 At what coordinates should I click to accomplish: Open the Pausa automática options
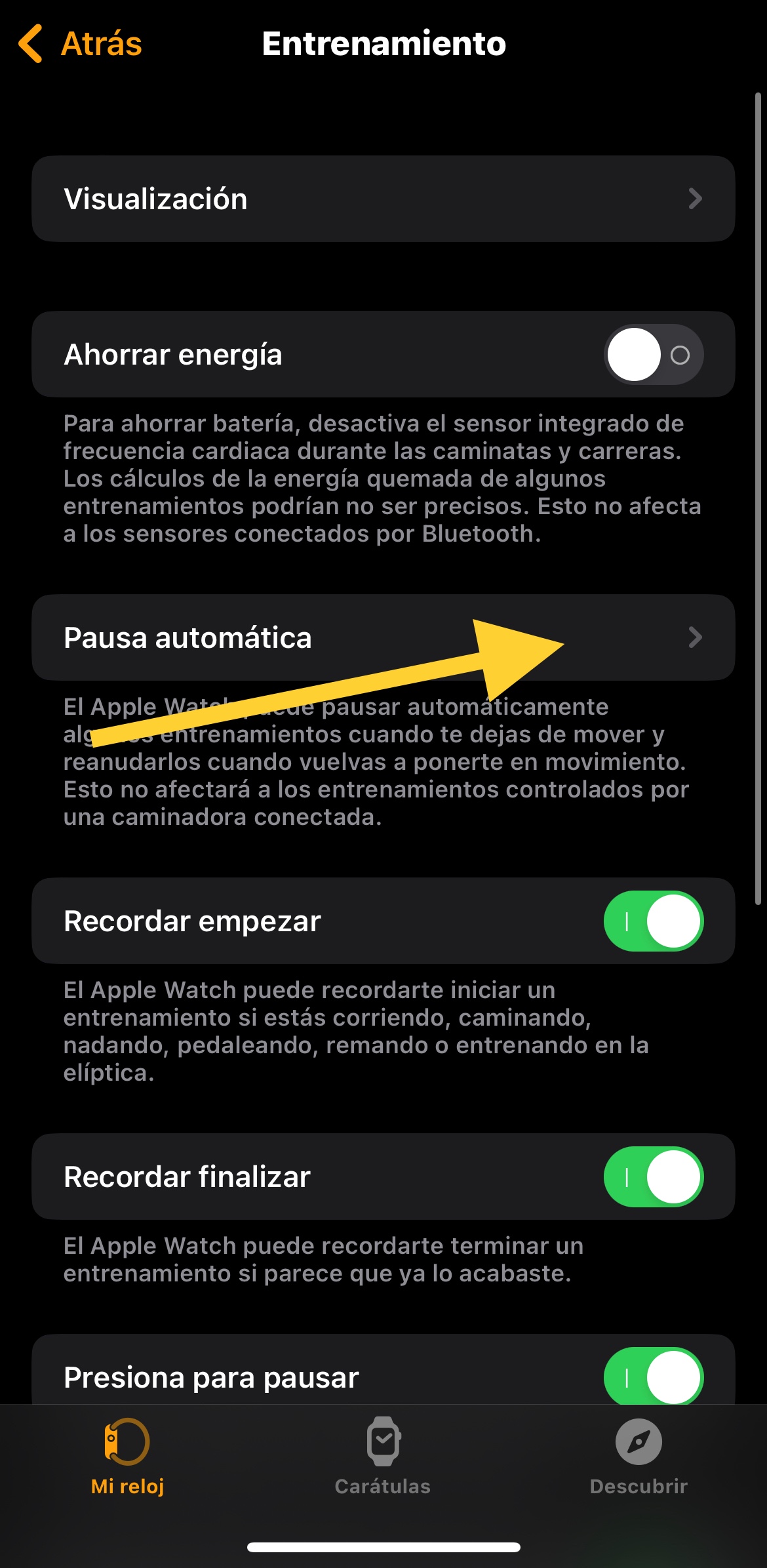383,637
